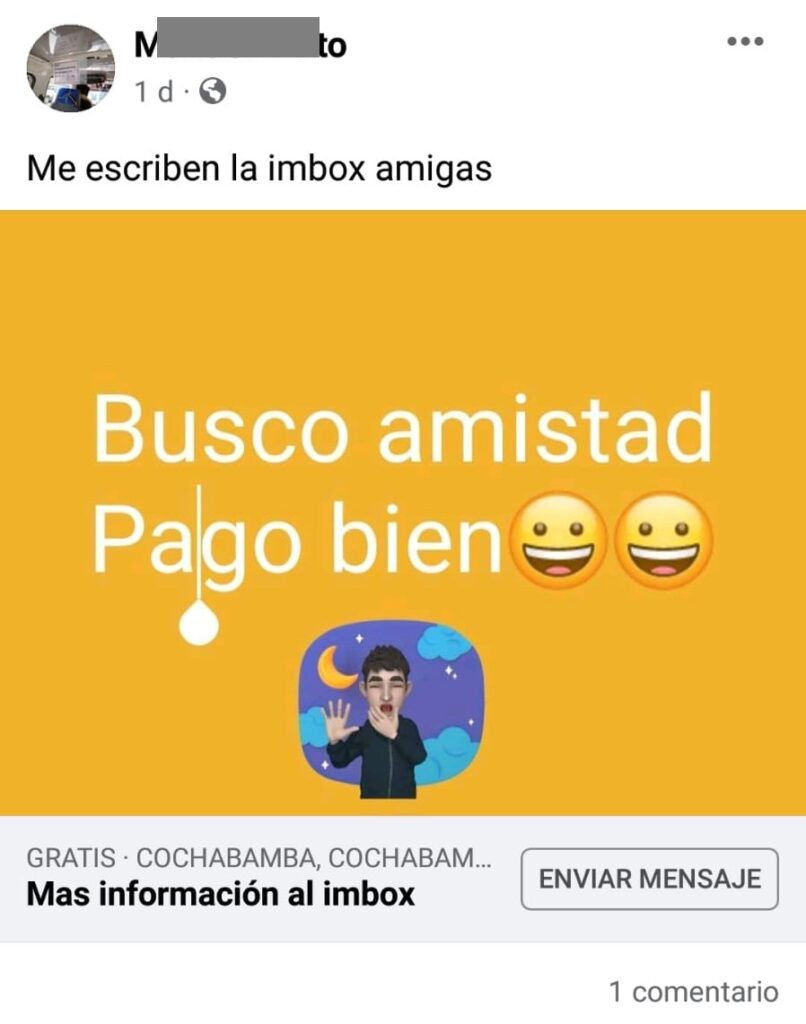This screenshot has height=1024, width=806.
Task: Open the poster's profile picture
Action: [70, 68]
